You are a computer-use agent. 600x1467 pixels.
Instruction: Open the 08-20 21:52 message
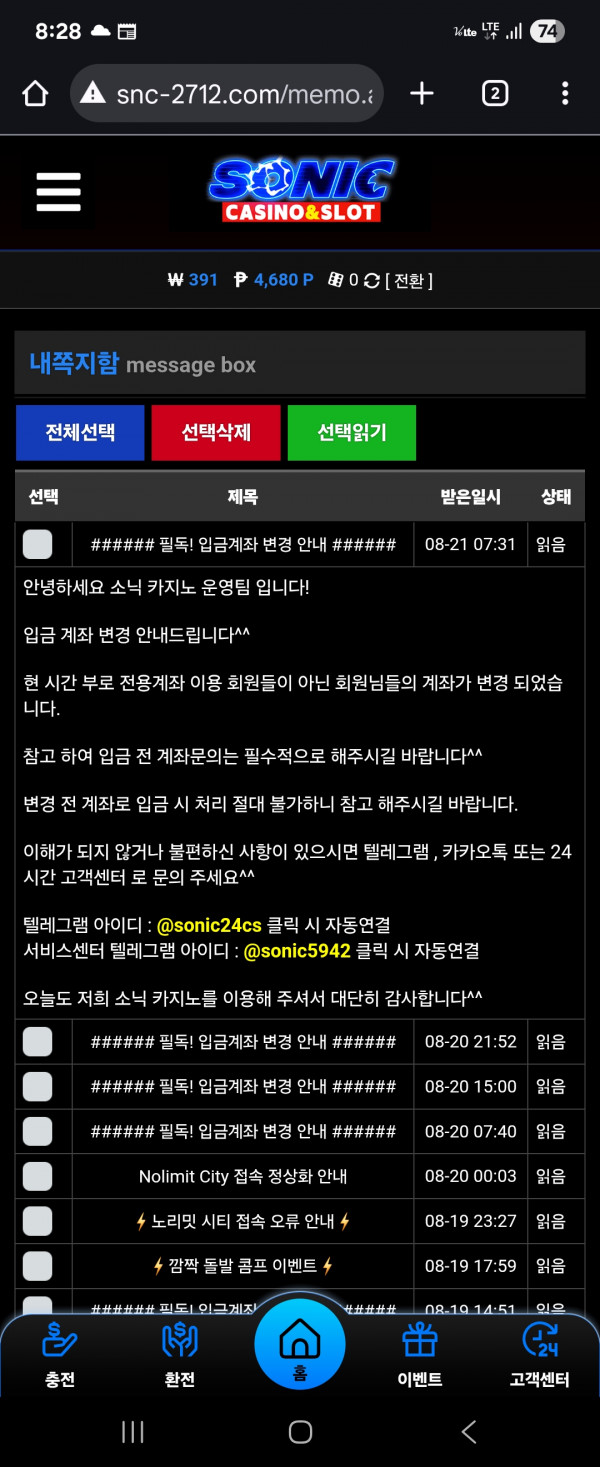pyautogui.click(x=243, y=1042)
